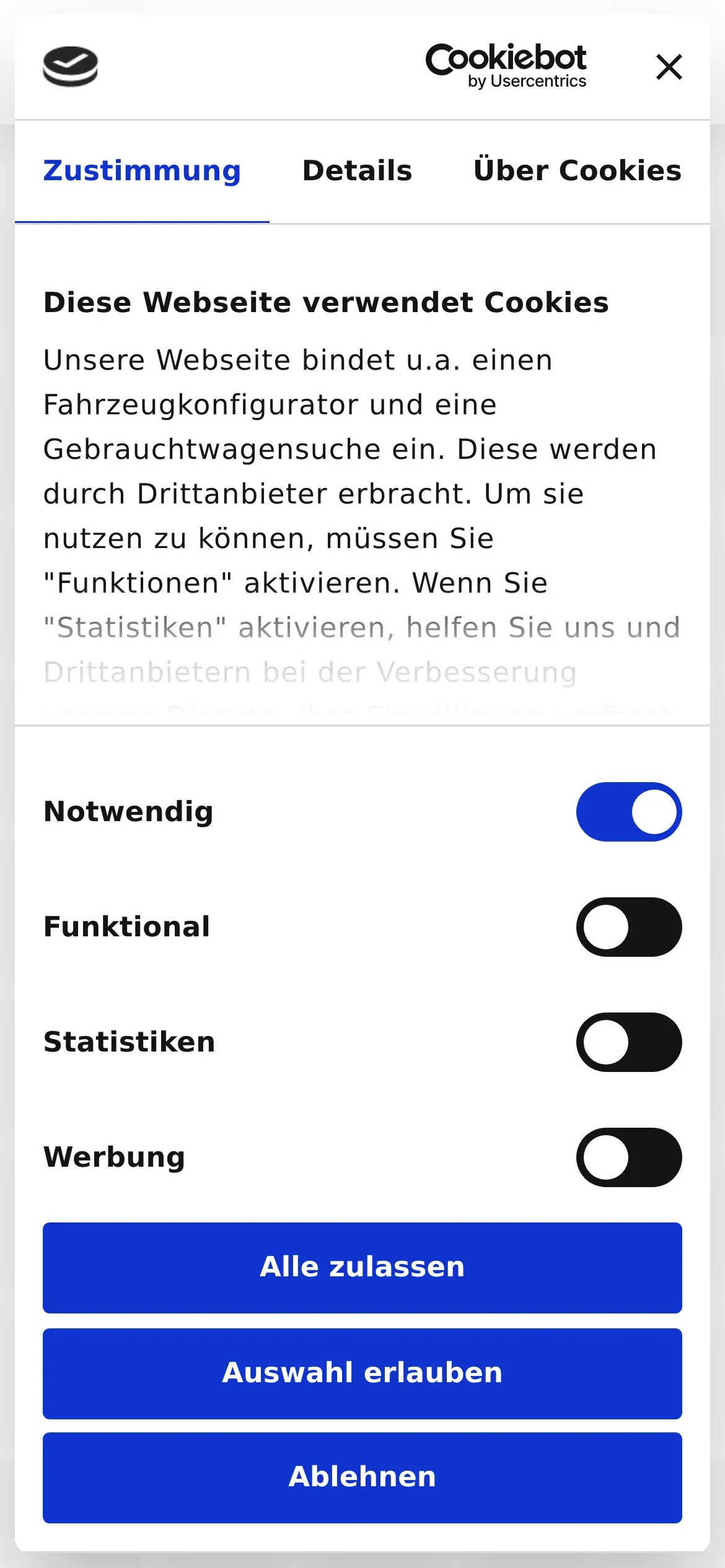This screenshot has width=725, height=1568.
Task: Open the Über Cookies tab
Action: (x=578, y=171)
